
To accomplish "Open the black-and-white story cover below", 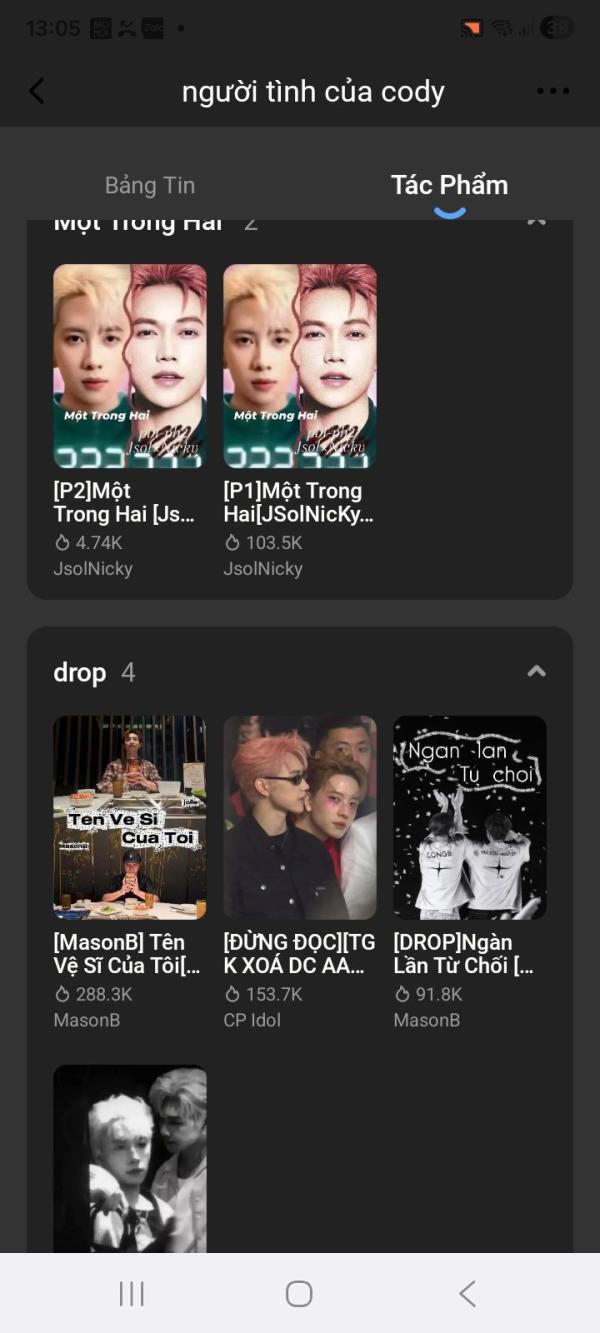I will [x=130, y=1158].
